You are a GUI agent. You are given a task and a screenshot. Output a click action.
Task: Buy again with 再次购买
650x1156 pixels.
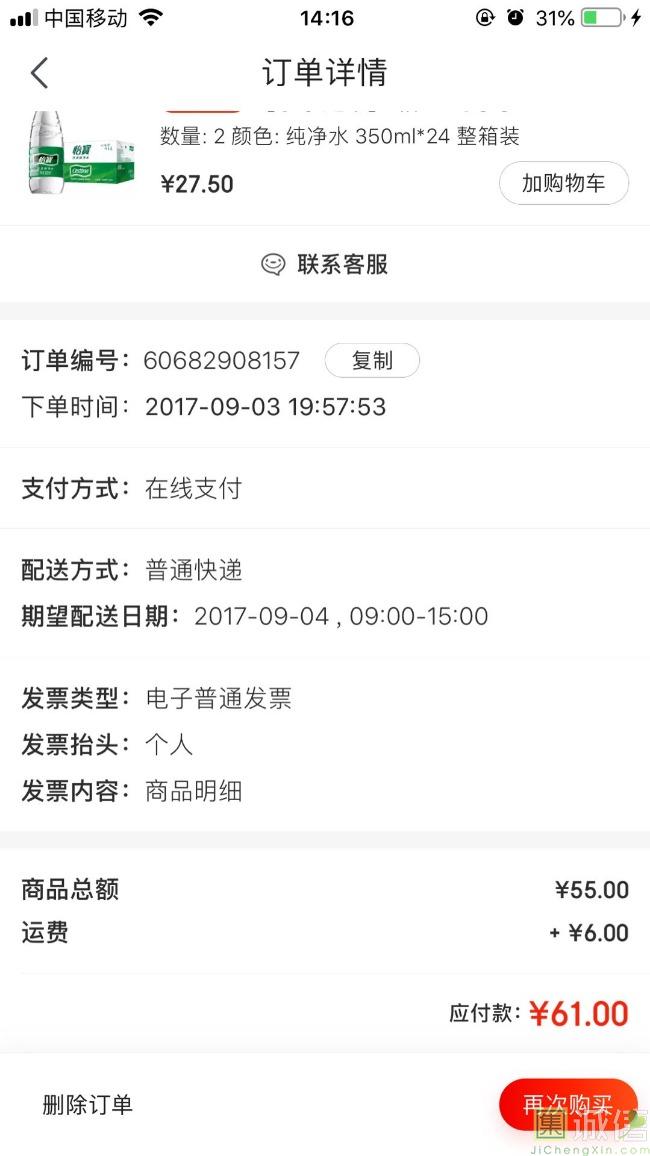point(567,1104)
